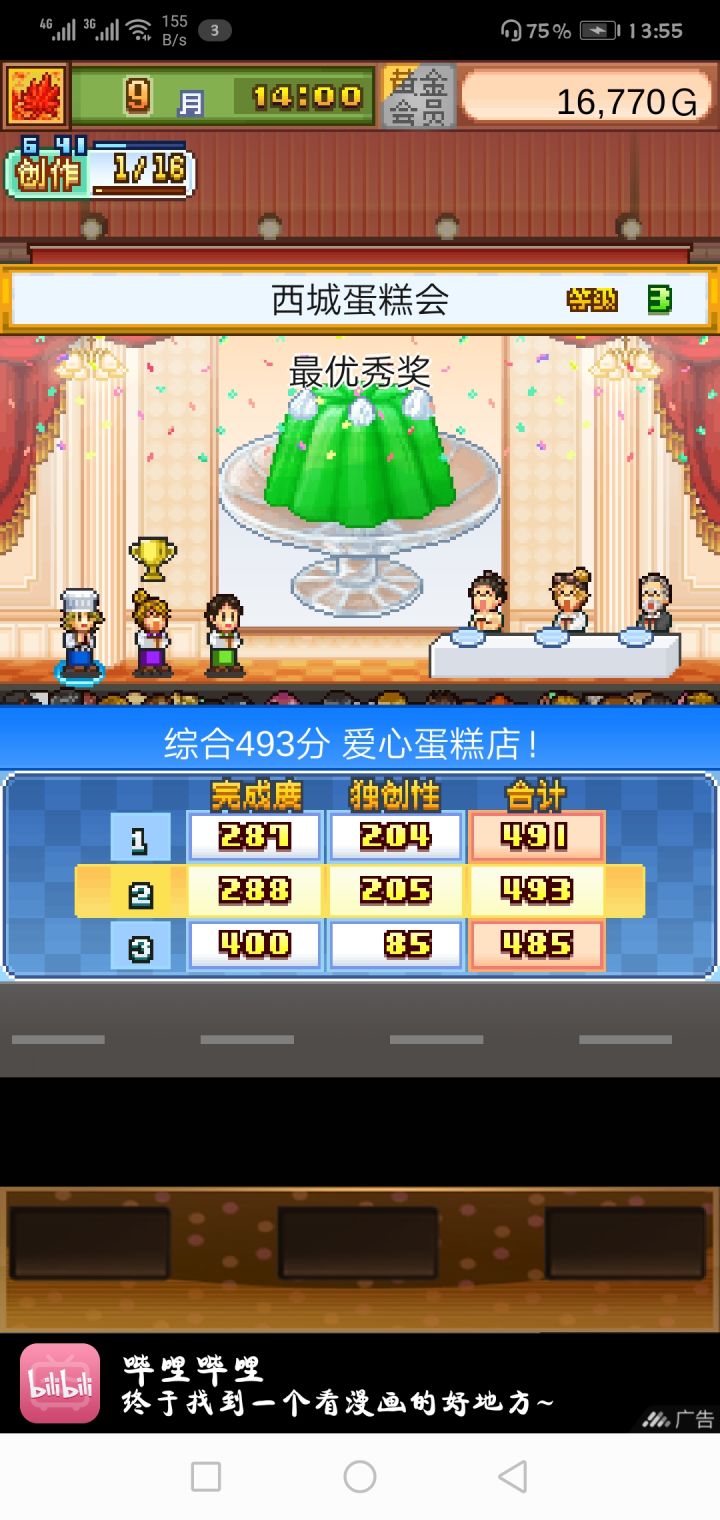Tap the green level 3 badge
The image size is (720, 1520).
659,299
